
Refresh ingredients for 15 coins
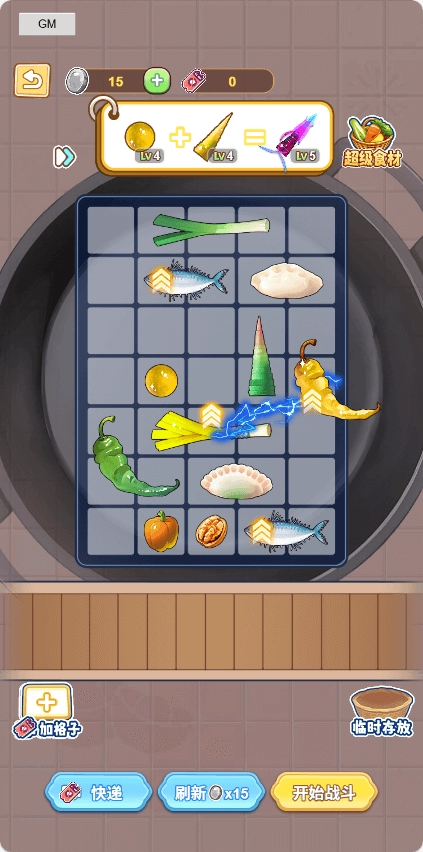click(x=211, y=793)
